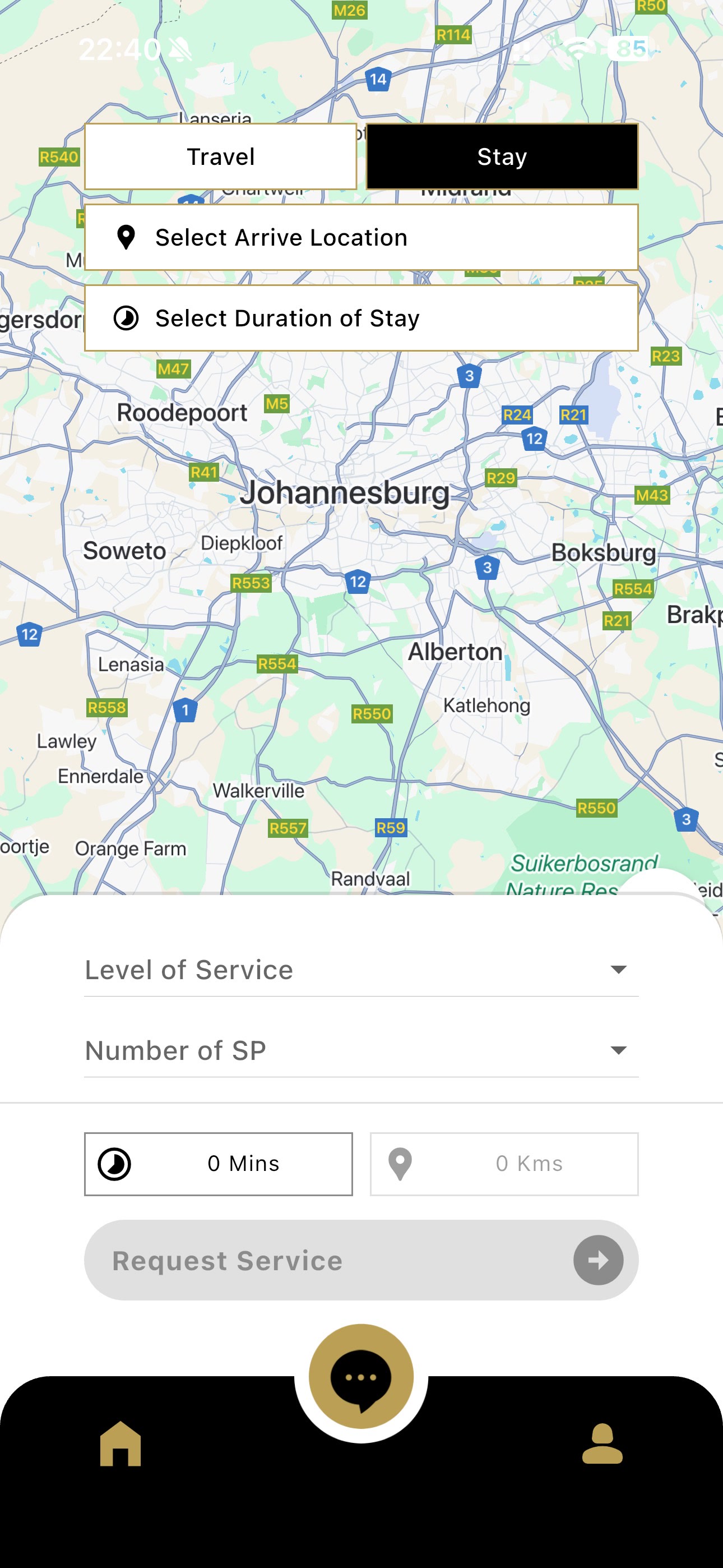Click the location pin icon on Select Arrive Location
The height and width of the screenshot is (1568, 723).
[x=127, y=237]
